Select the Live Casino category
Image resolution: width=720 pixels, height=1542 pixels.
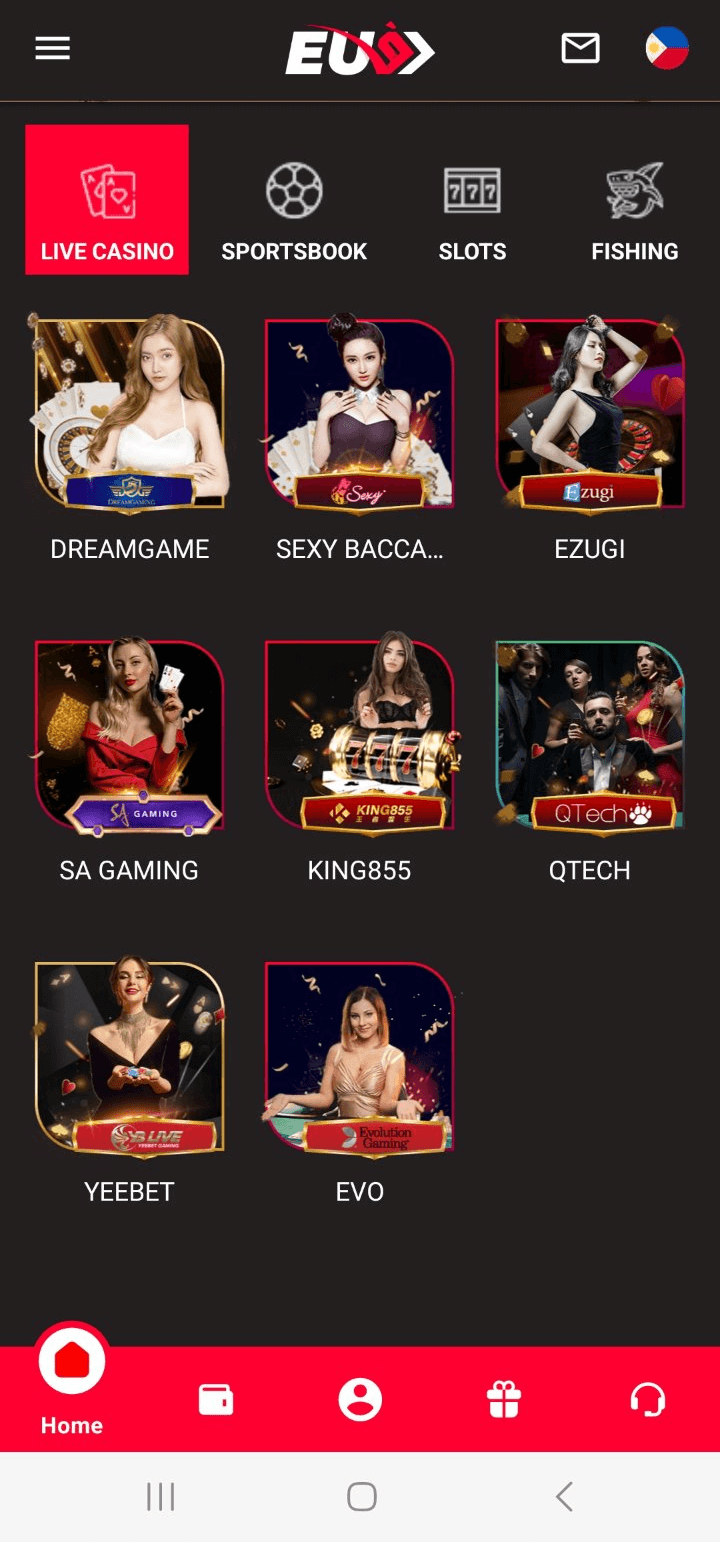[x=107, y=199]
